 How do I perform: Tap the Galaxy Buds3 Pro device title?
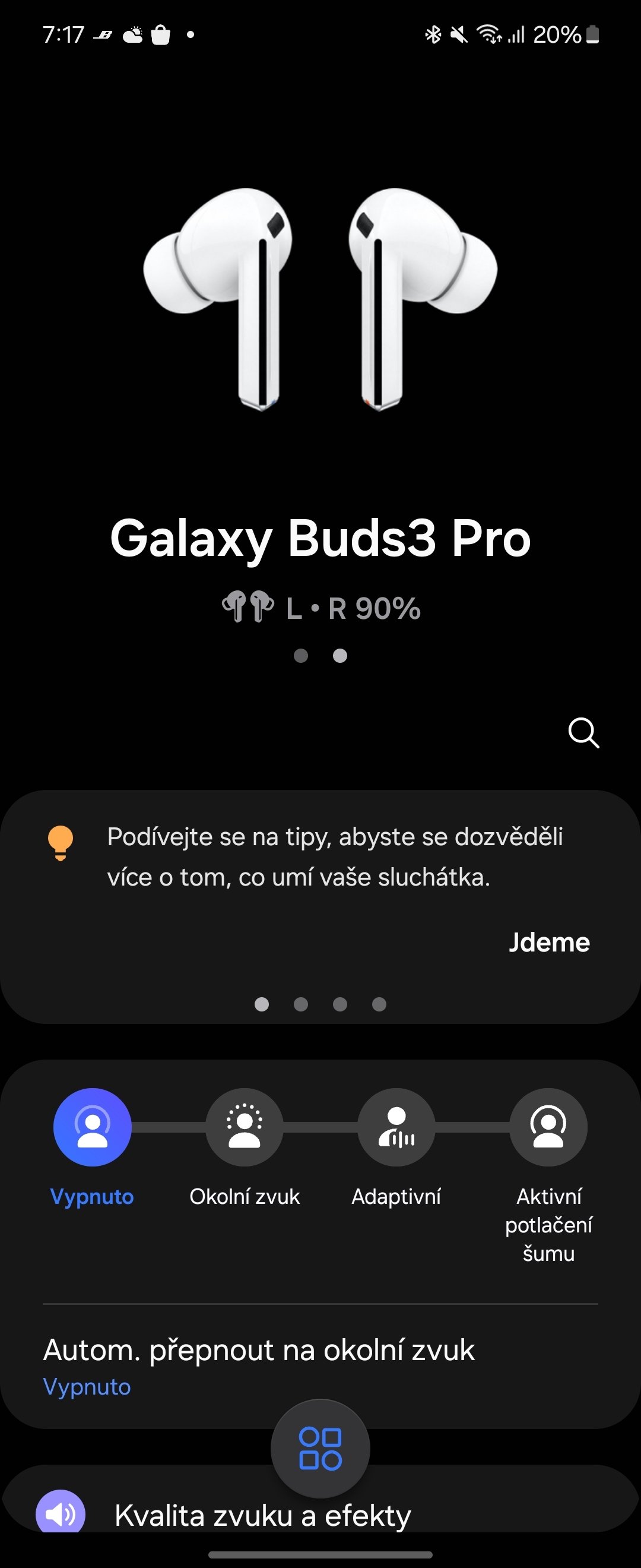(x=320, y=539)
